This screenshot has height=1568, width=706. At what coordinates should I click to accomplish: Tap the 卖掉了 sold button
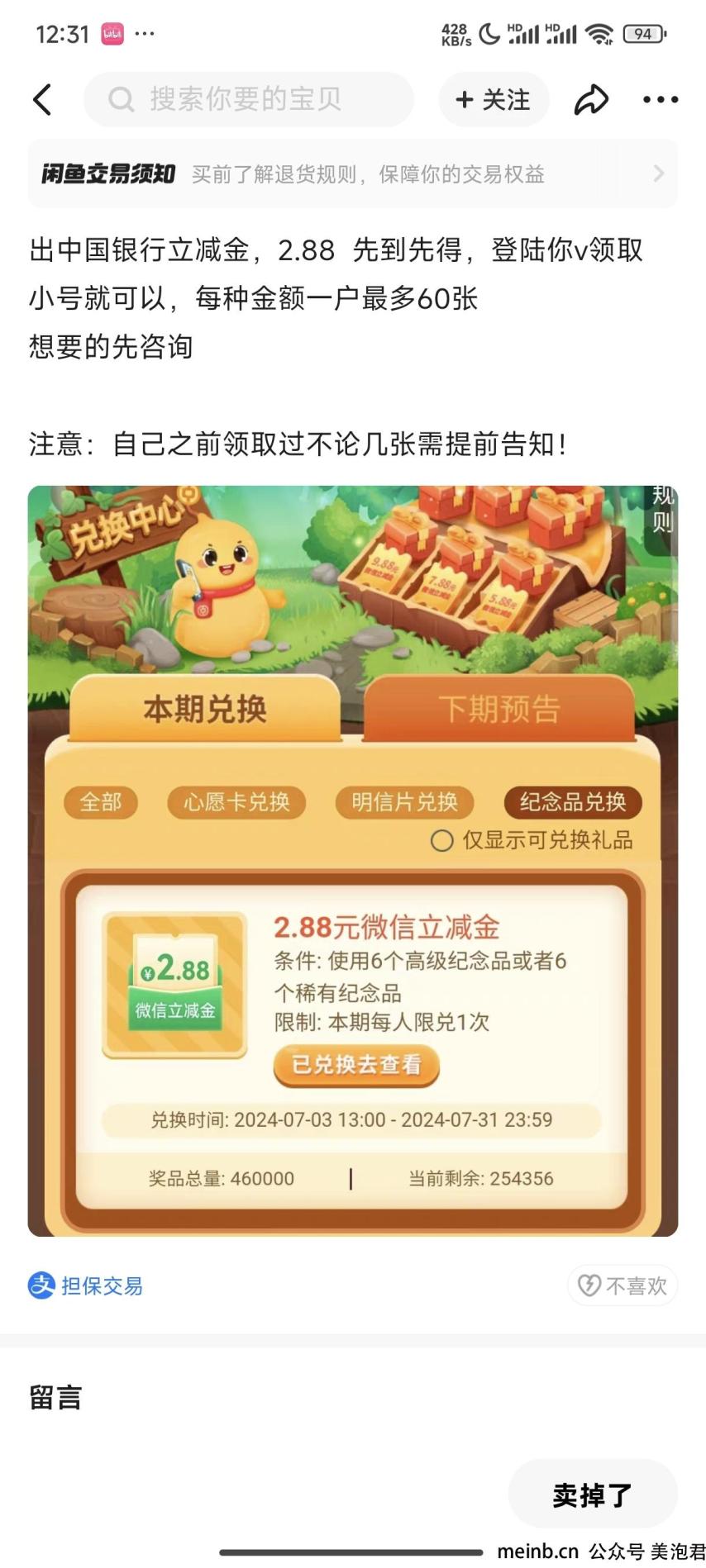593,1494
